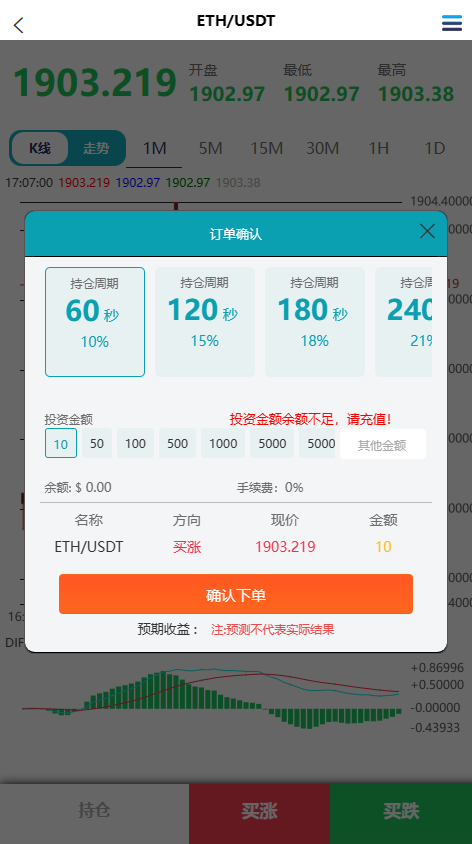Enter a custom amount in 其他金额
The height and width of the screenshot is (844, 472).
click(x=383, y=444)
